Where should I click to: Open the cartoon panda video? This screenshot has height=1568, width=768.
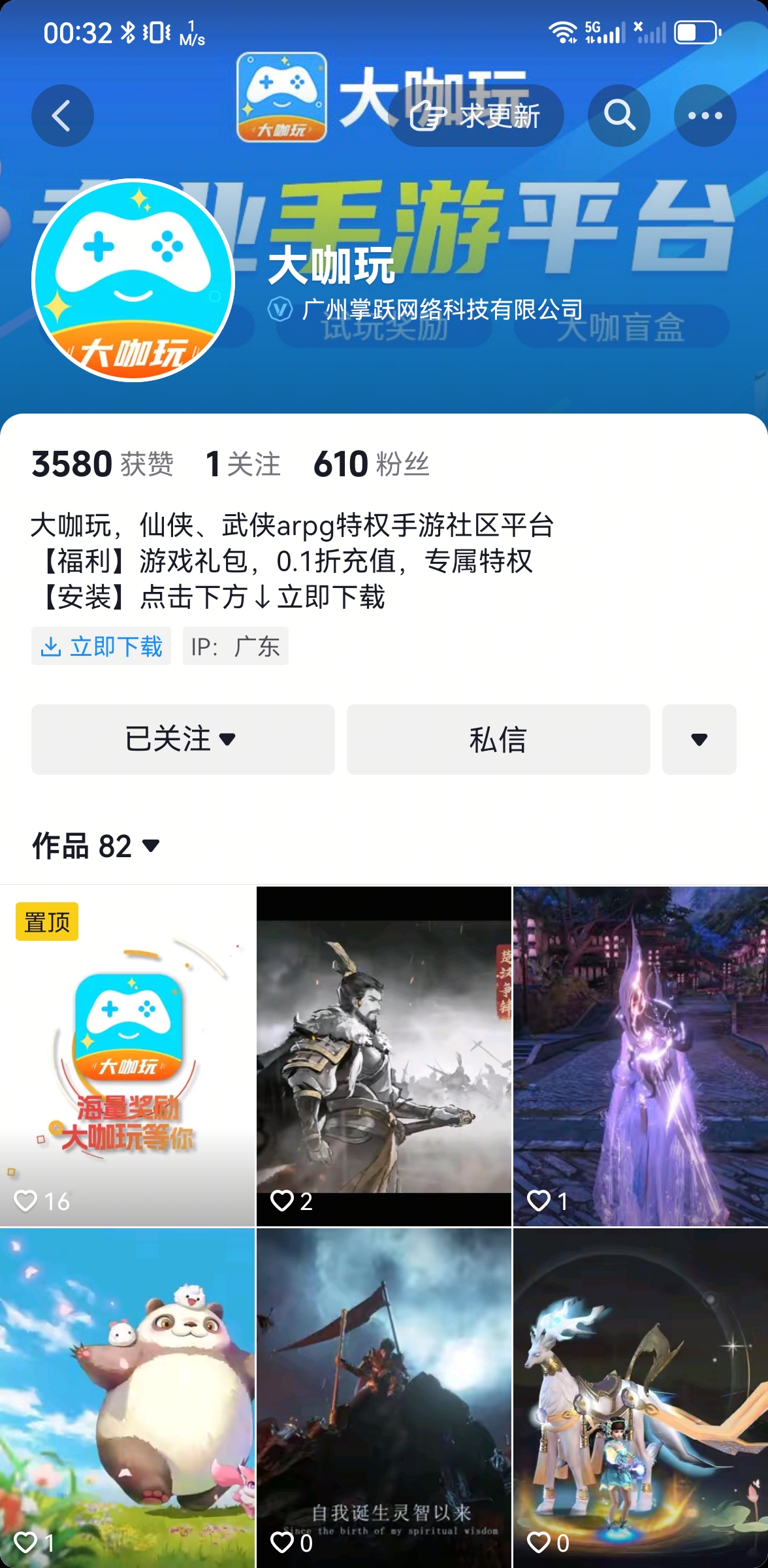click(x=127, y=1398)
